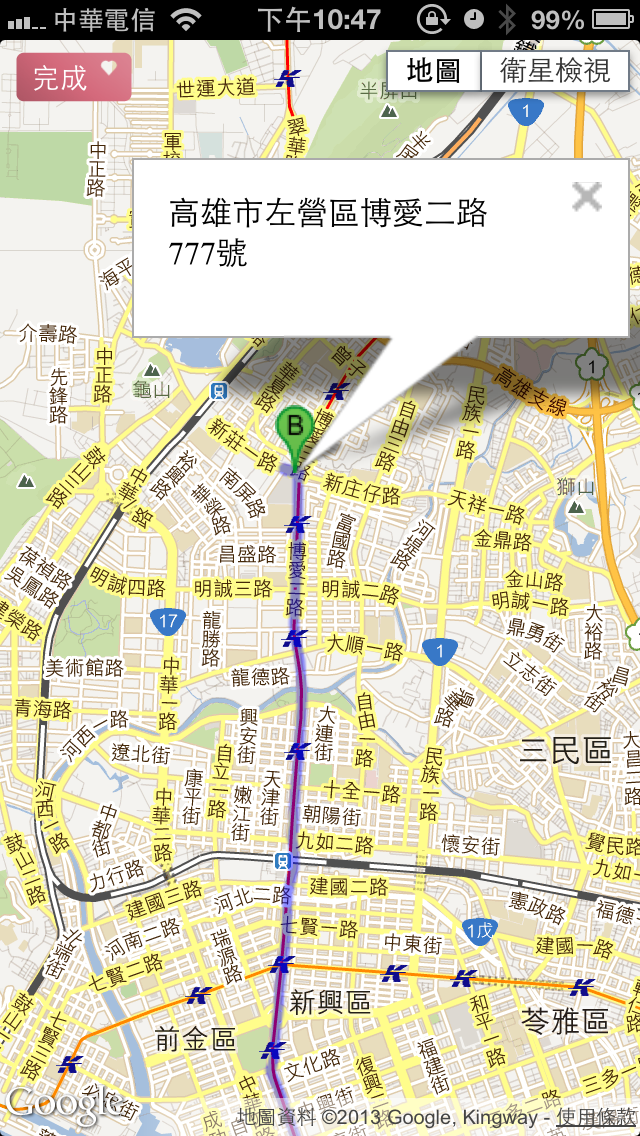Image resolution: width=640 pixels, height=1136 pixels.
Task: Open the 使用條款 terms link
Action: click(597, 1116)
